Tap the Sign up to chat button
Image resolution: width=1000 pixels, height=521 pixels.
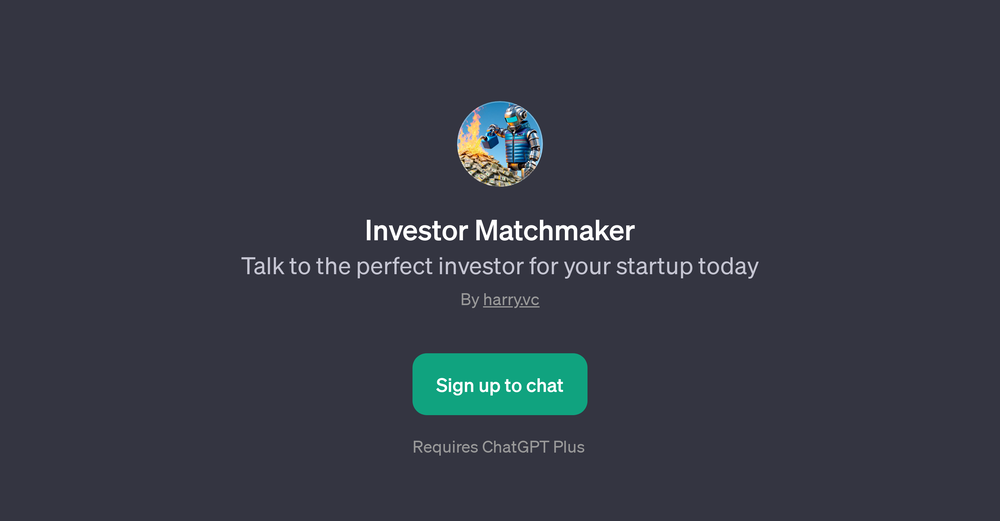[499, 385]
